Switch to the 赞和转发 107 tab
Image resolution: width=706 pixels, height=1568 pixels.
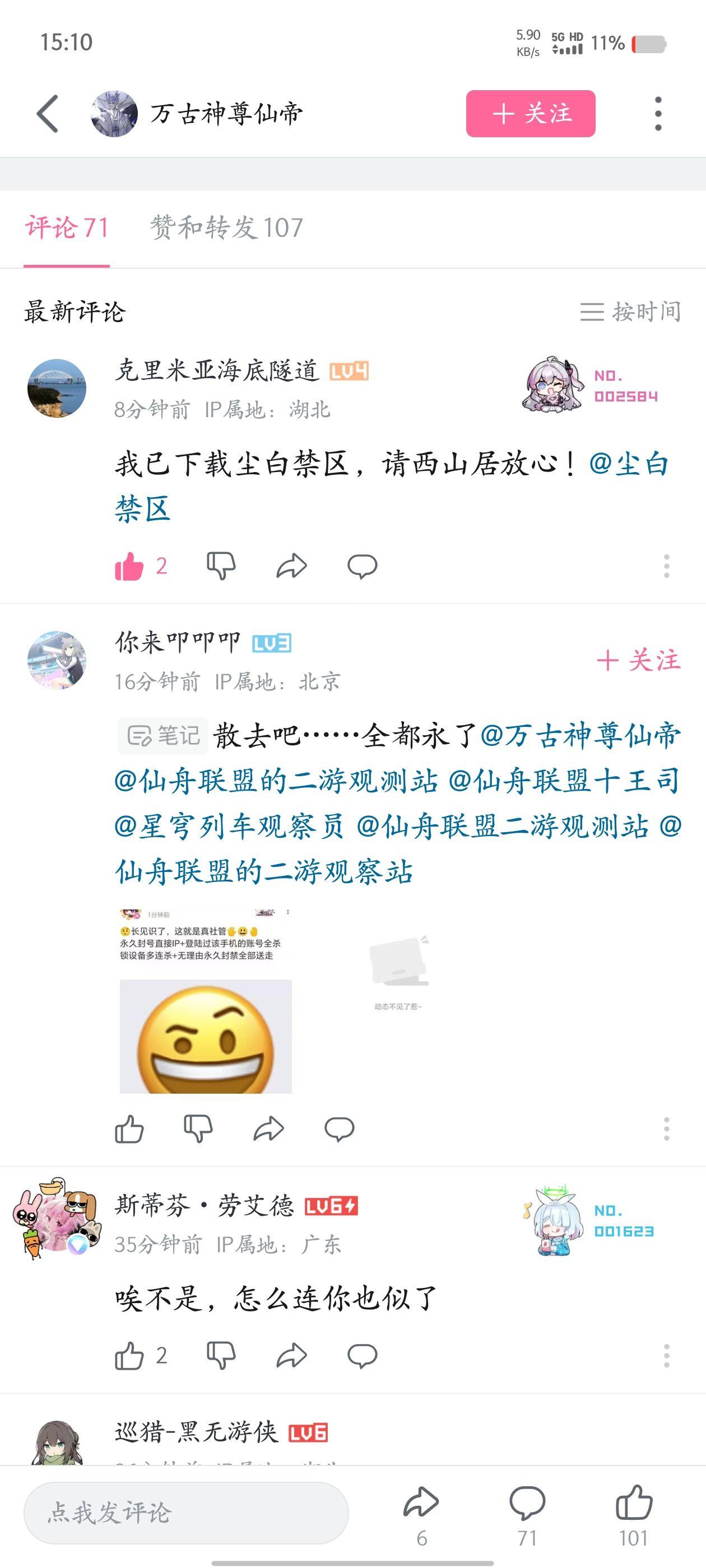click(226, 228)
